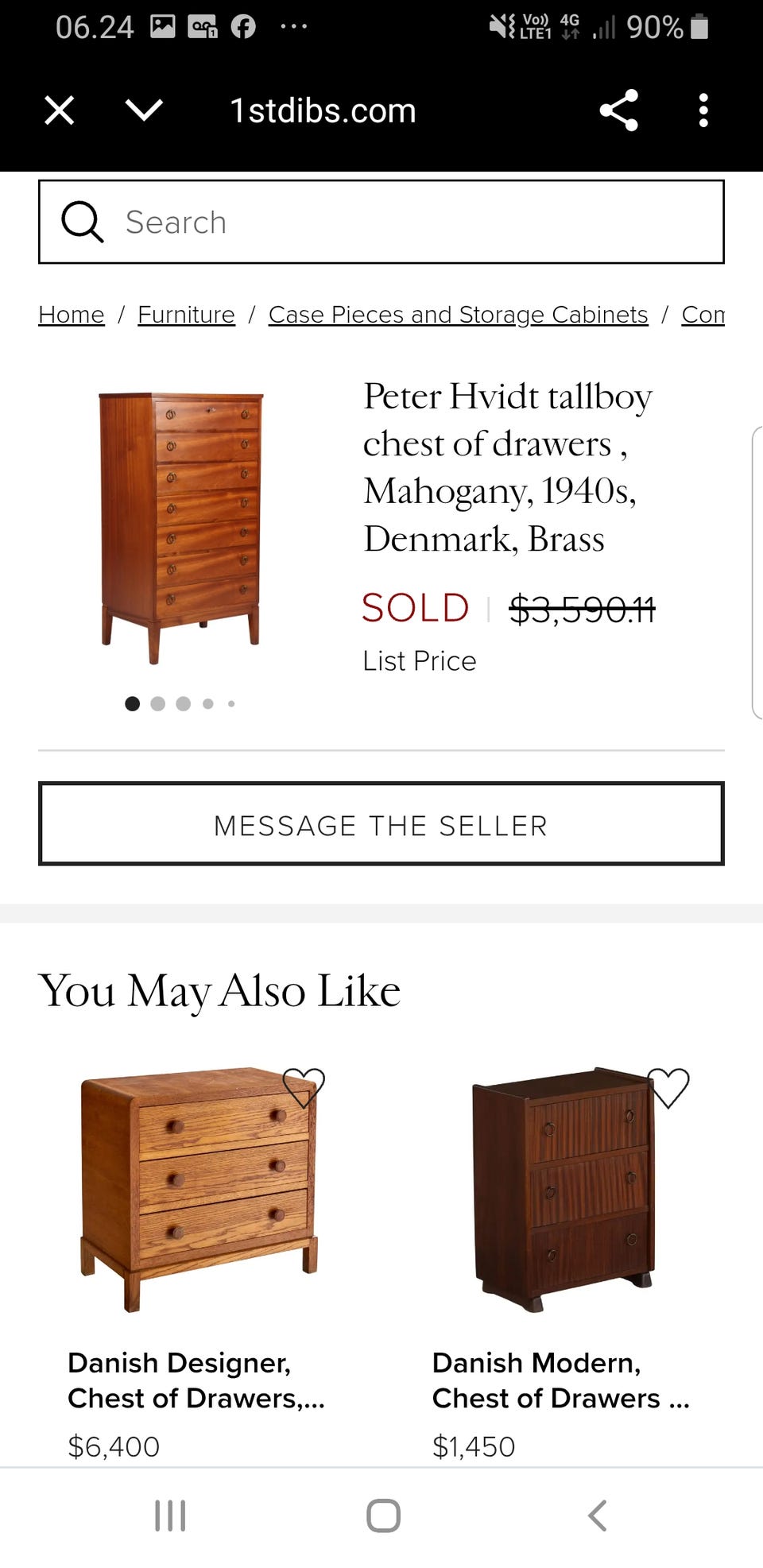763x1568 pixels.
Task: Go to the Home breadcrumb
Action: tap(72, 315)
